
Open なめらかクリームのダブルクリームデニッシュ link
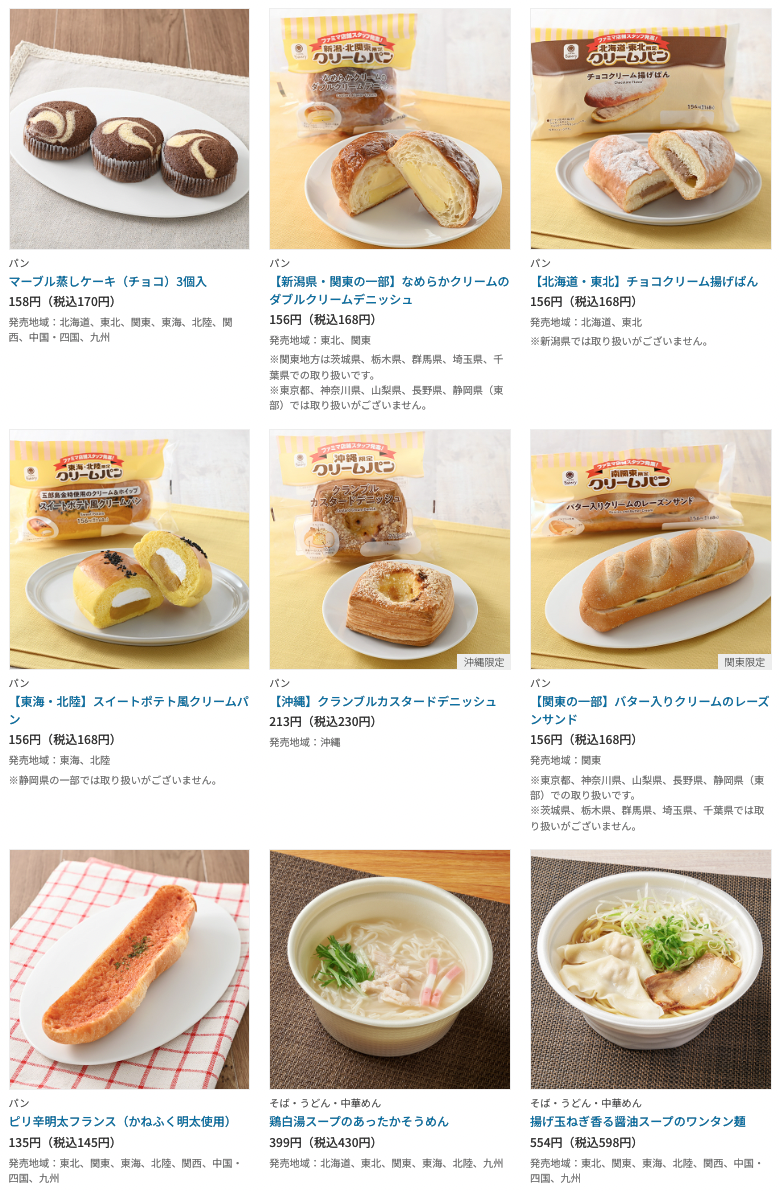pyautogui.click(x=389, y=290)
